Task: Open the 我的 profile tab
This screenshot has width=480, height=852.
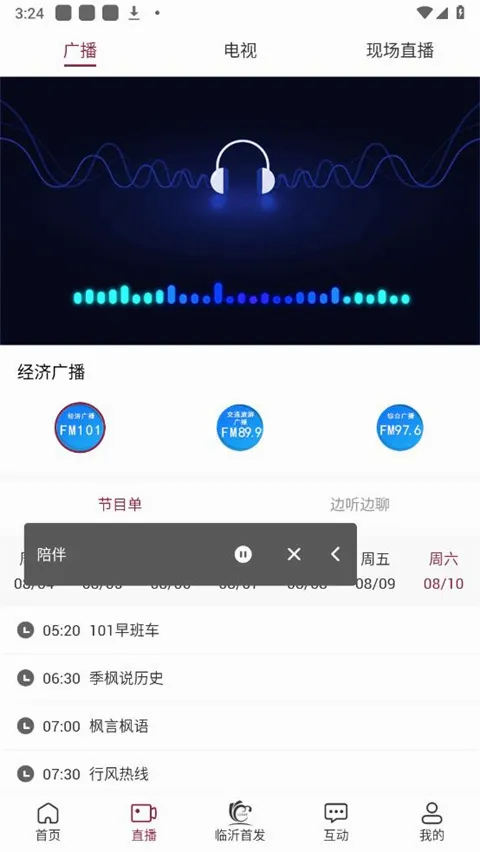Action: [432, 822]
